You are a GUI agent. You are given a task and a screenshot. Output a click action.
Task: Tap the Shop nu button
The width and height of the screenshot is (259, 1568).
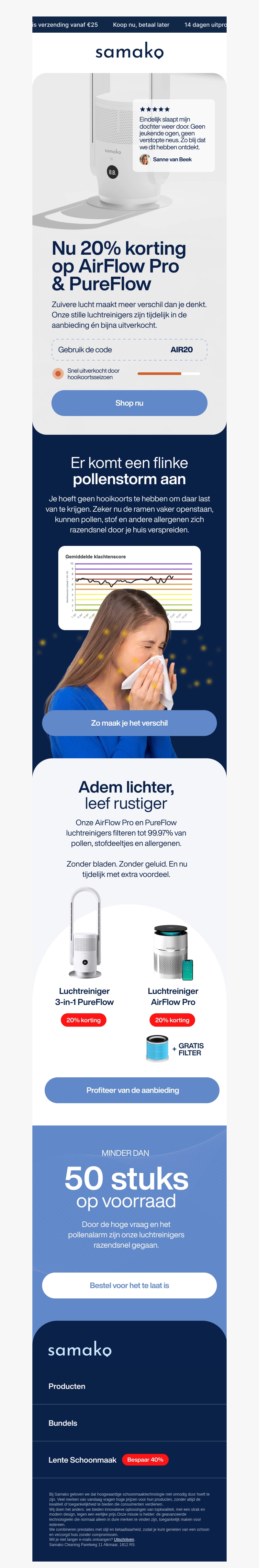point(129,403)
